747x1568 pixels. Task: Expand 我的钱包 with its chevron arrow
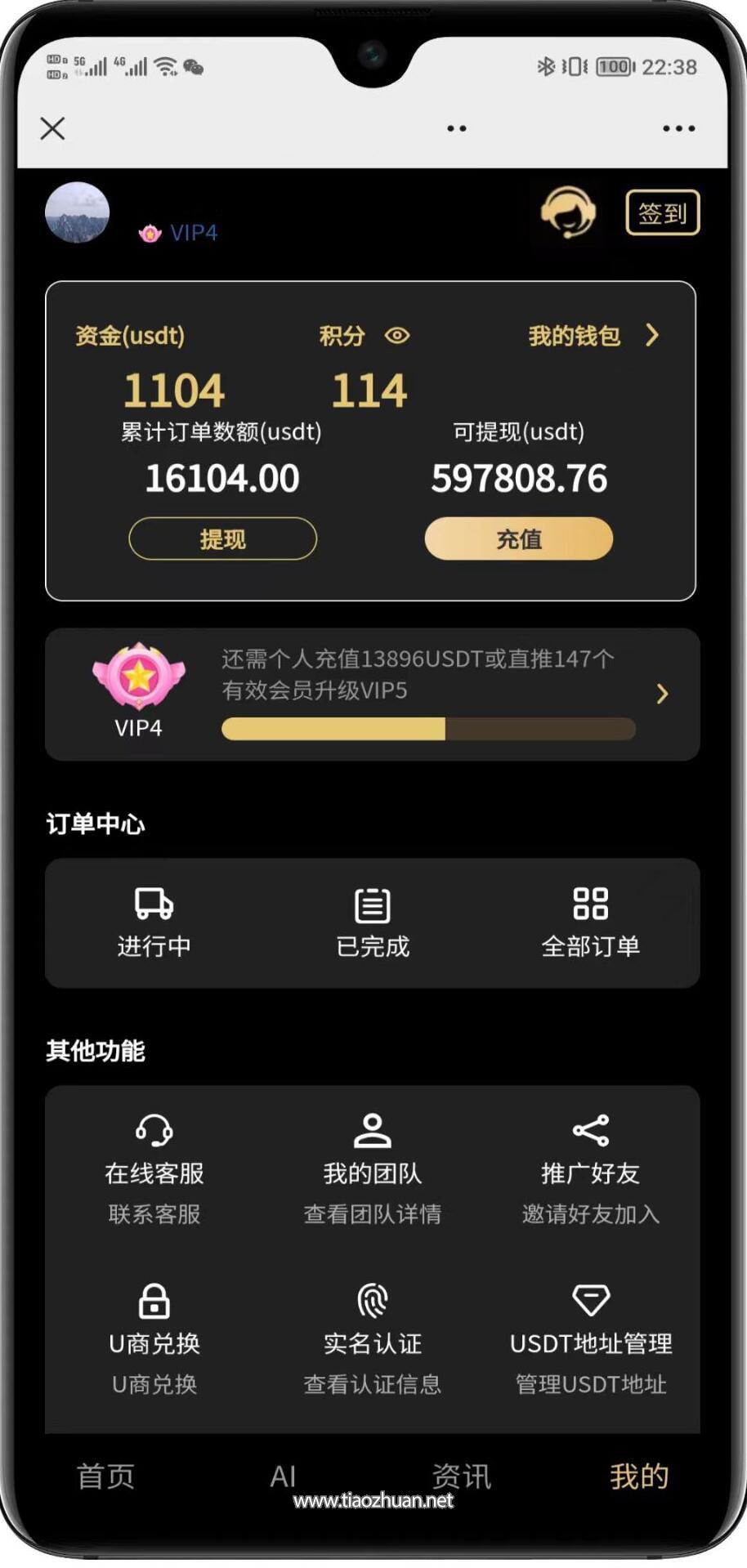click(x=651, y=335)
